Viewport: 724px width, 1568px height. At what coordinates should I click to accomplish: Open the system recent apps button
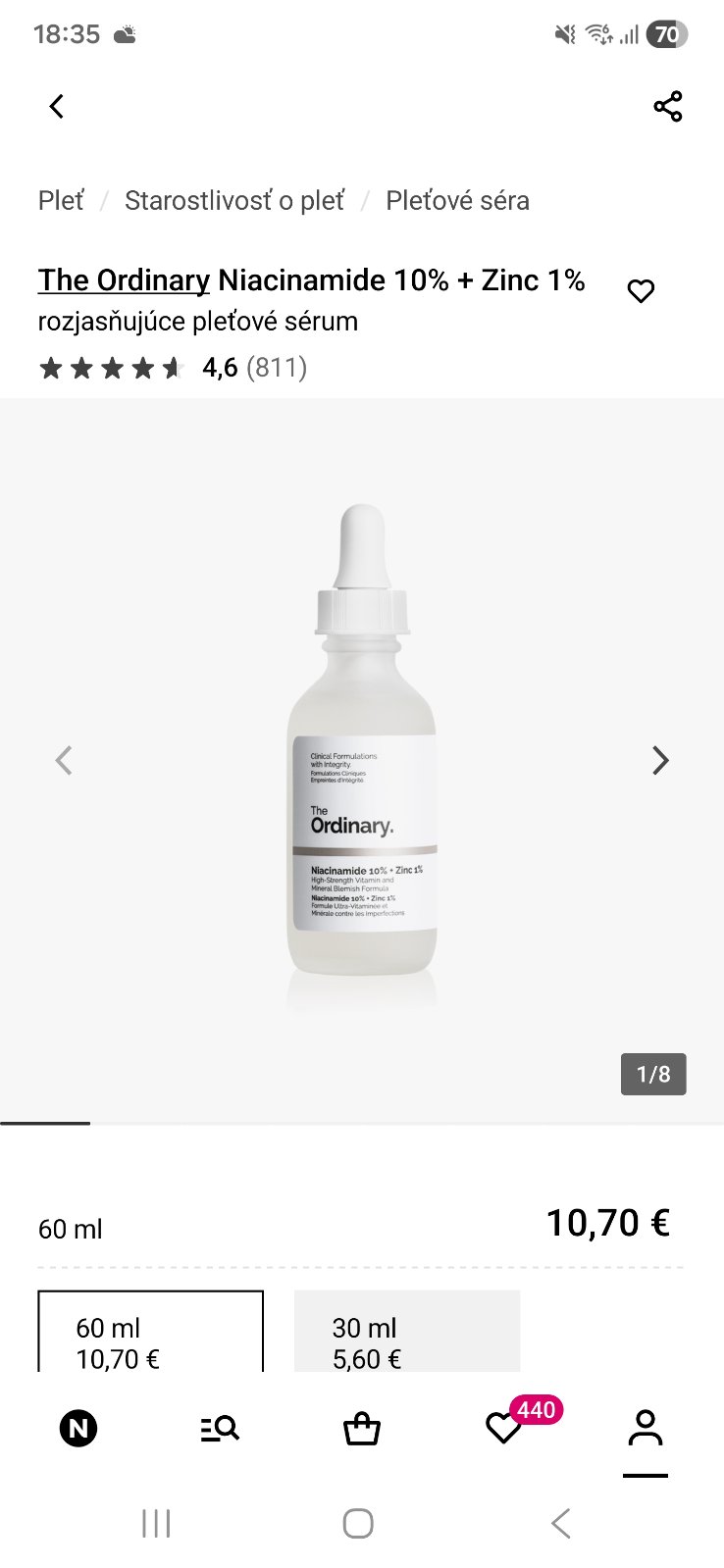[x=156, y=1523]
